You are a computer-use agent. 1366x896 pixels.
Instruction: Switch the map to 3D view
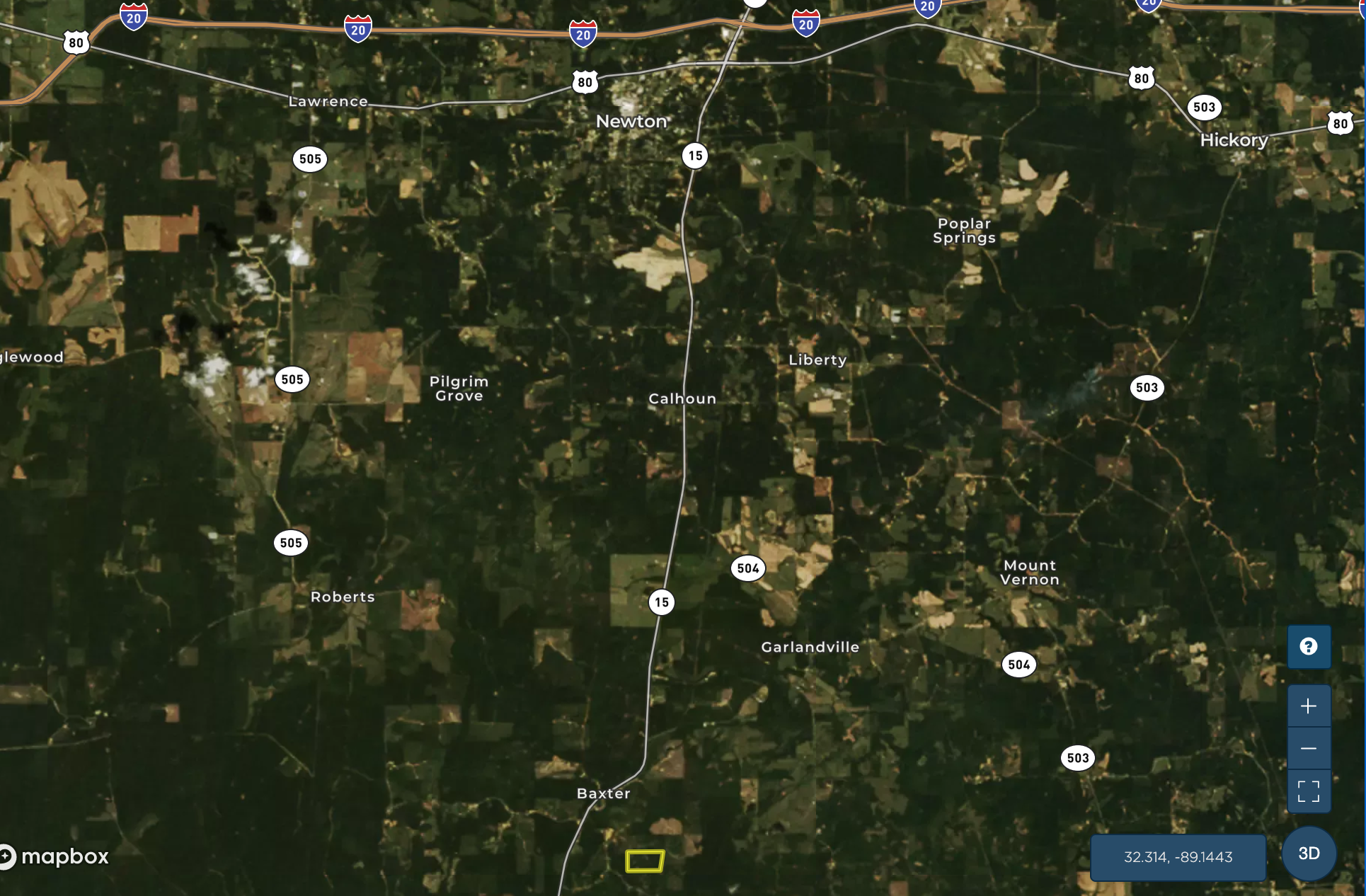click(1309, 854)
